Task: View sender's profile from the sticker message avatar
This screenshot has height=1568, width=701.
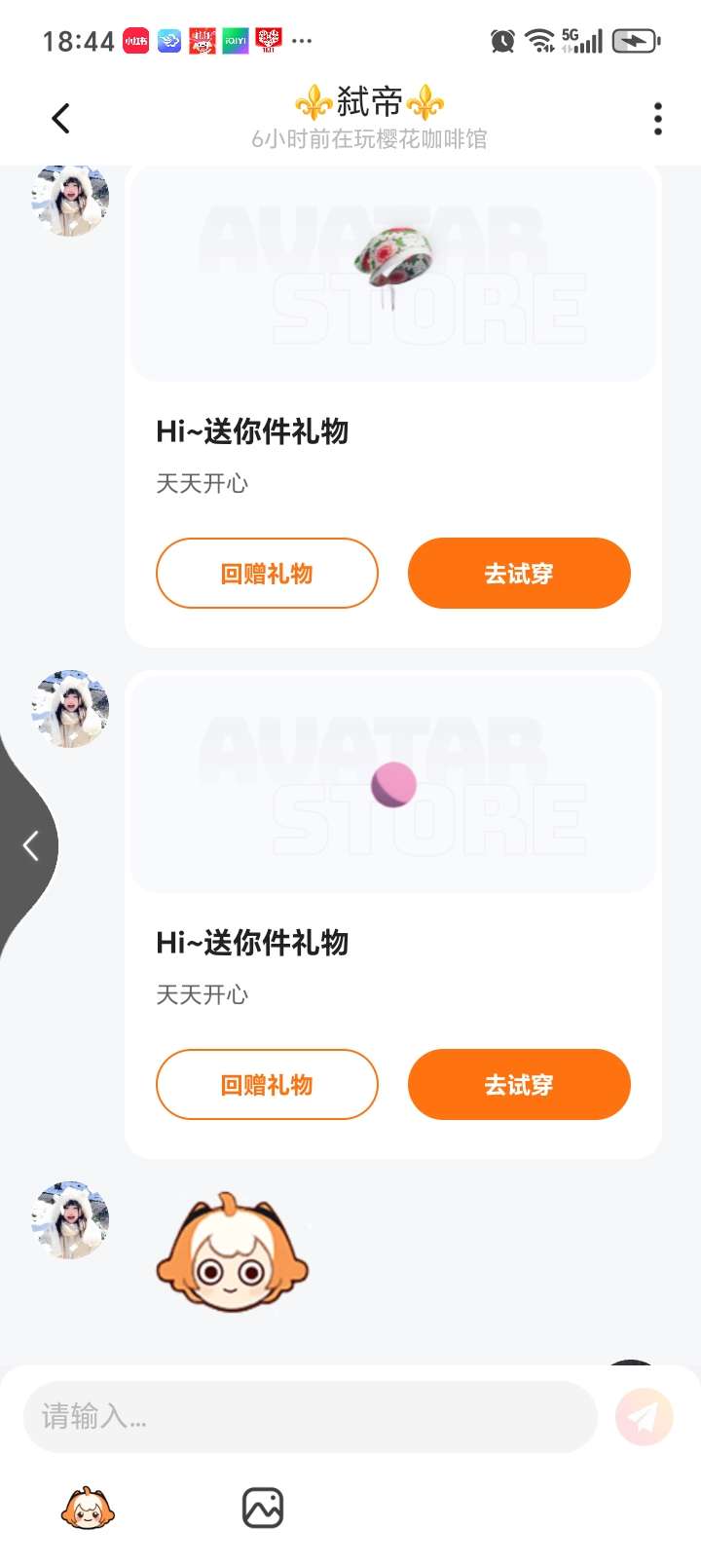Action: [70, 1219]
